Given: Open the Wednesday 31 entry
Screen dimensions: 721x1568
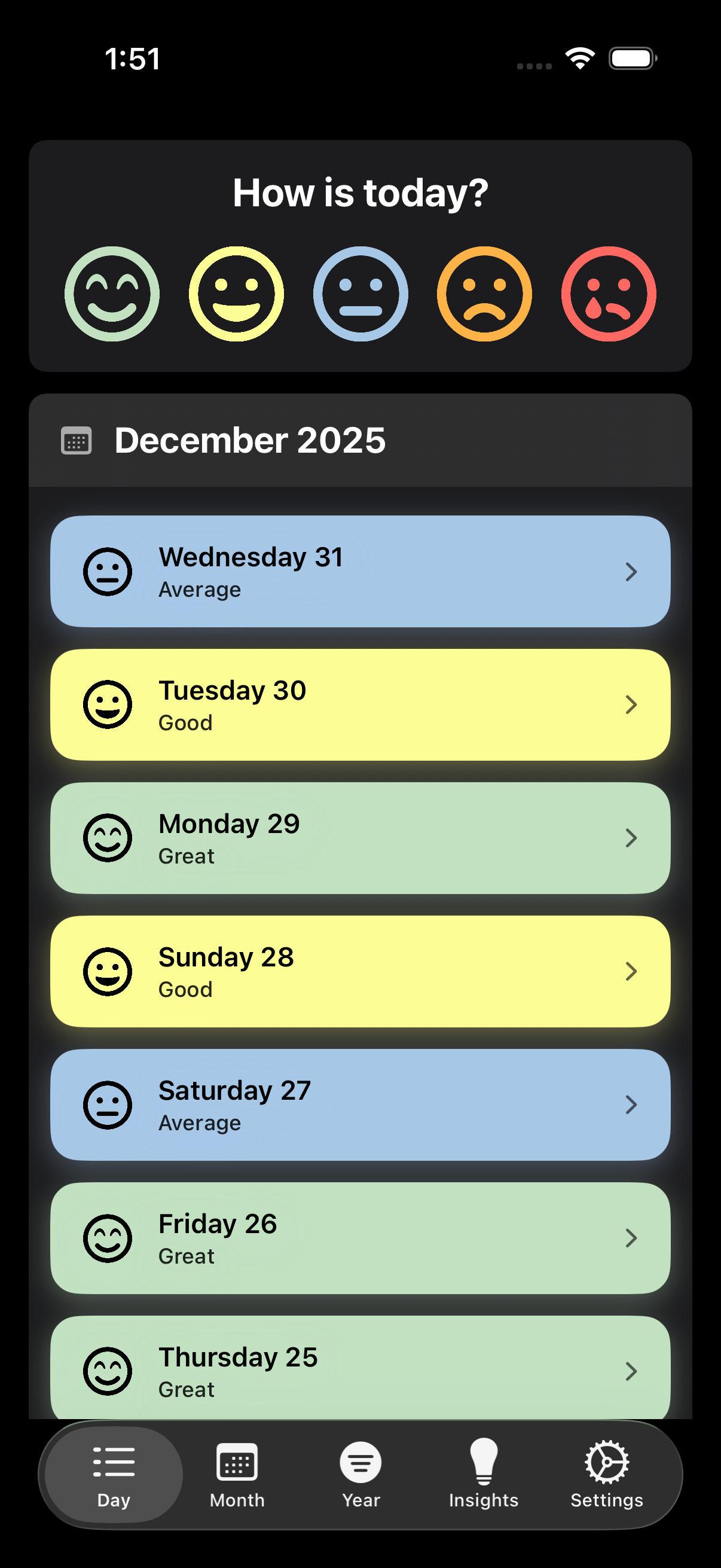Looking at the screenshot, I should (360, 571).
